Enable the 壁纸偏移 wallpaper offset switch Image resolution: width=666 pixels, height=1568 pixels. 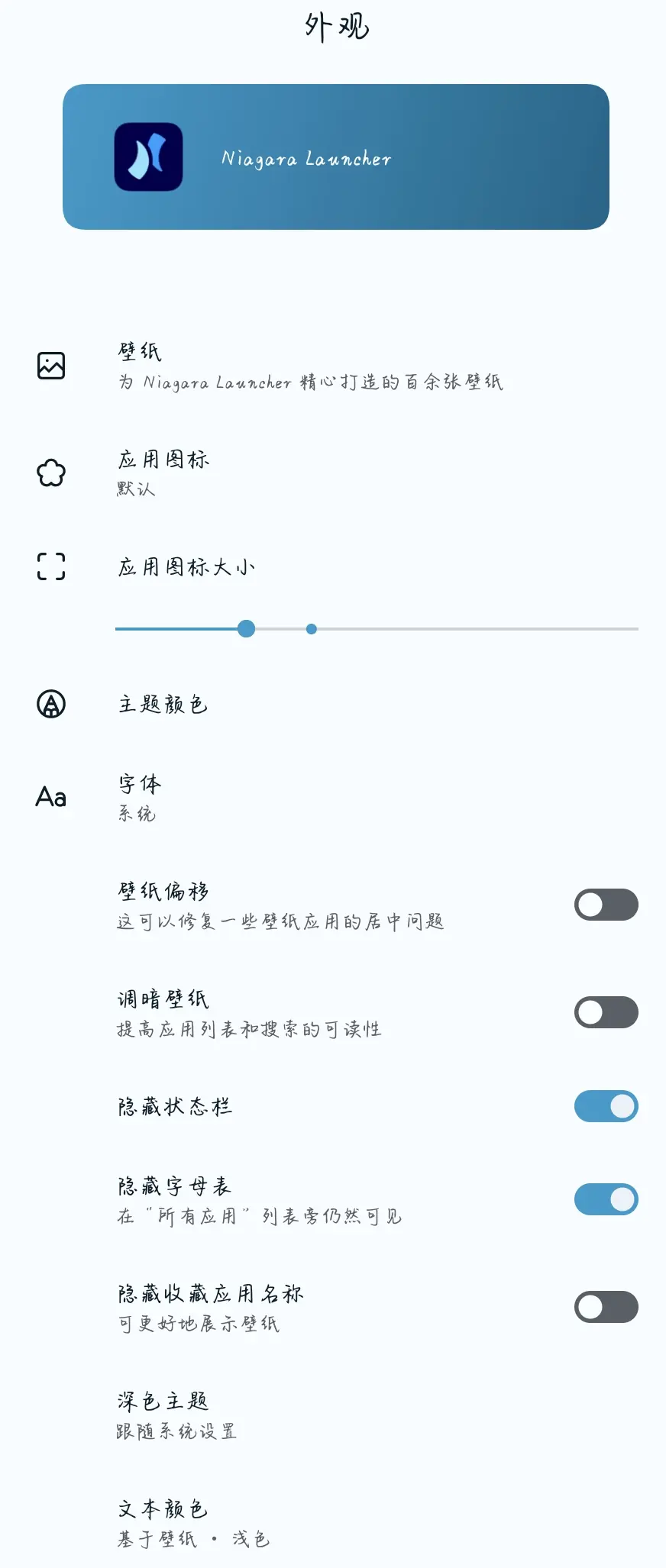(x=606, y=905)
